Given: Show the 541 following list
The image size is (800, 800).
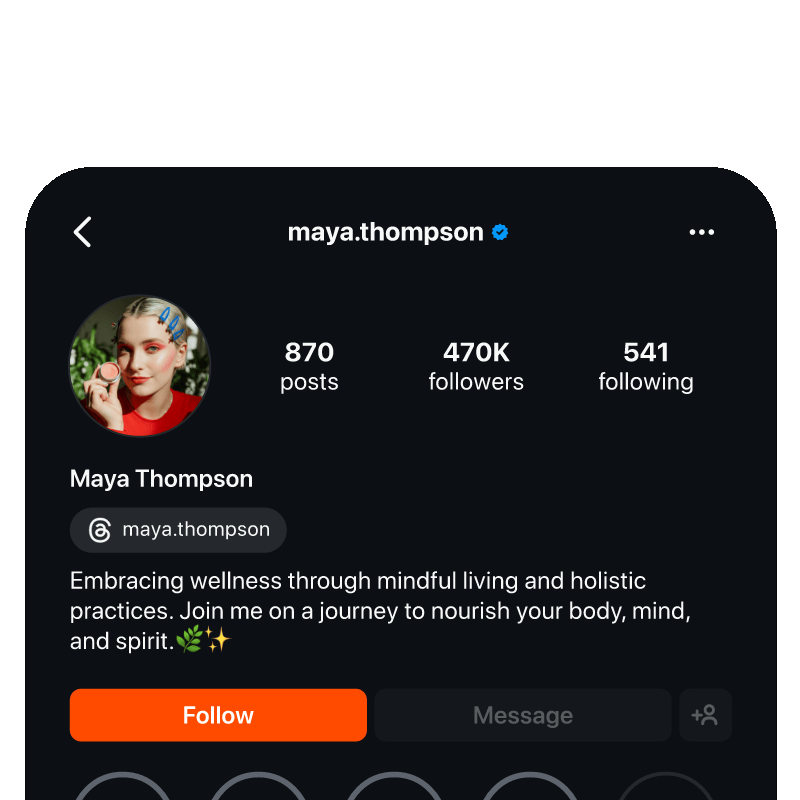Looking at the screenshot, I should click(x=645, y=366).
